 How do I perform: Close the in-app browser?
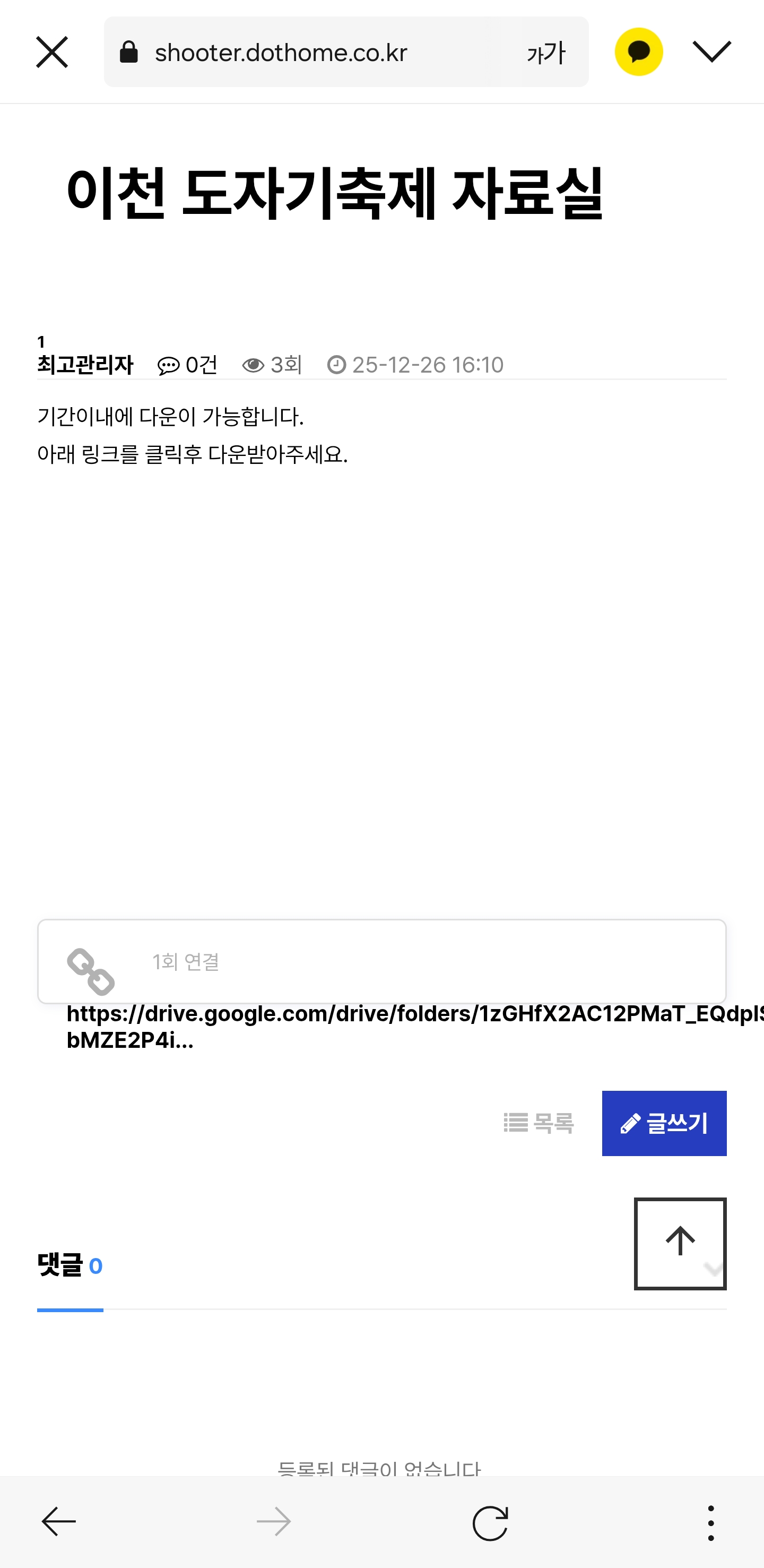point(51,51)
